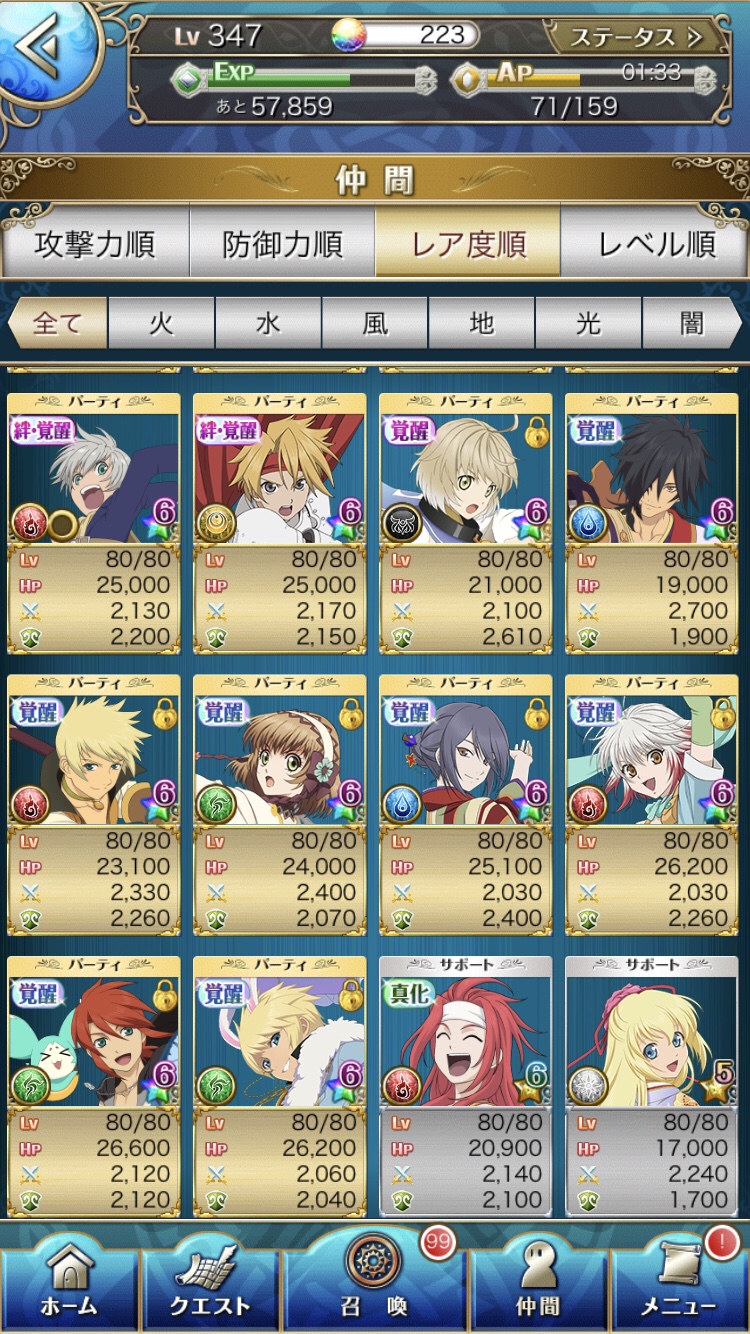Select the レア度順 sort tab

pyautogui.click(x=468, y=243)
